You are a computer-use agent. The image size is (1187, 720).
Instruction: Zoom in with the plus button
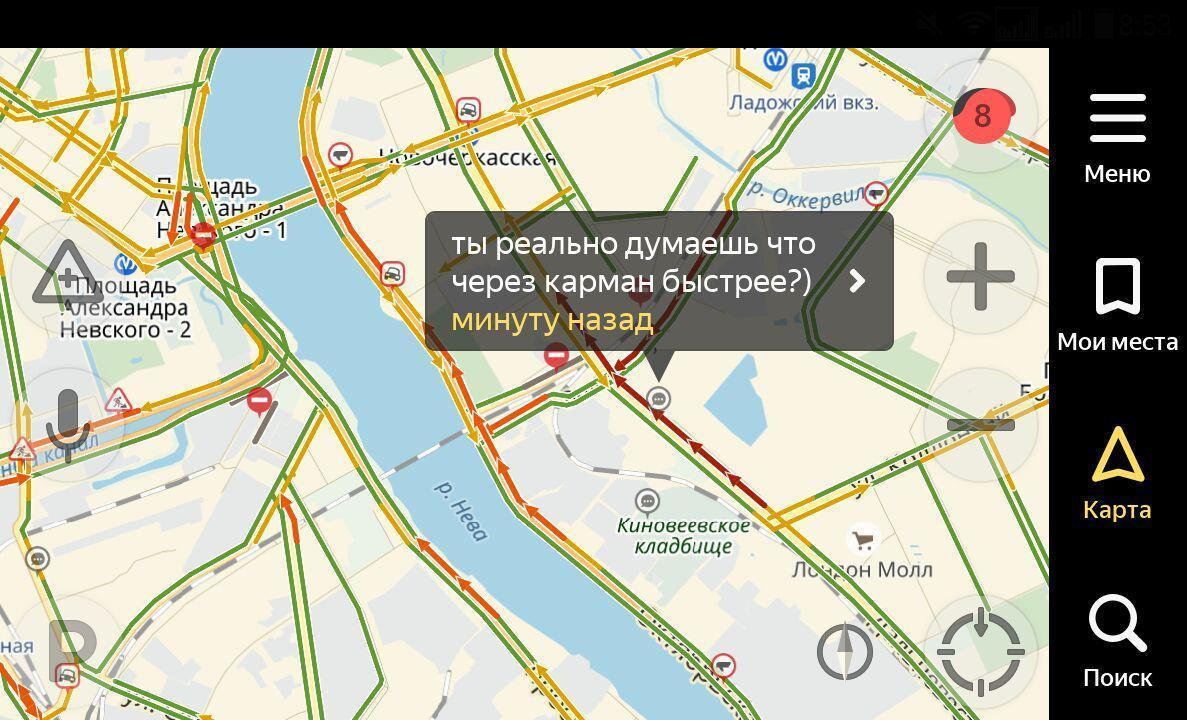[980, 276]
